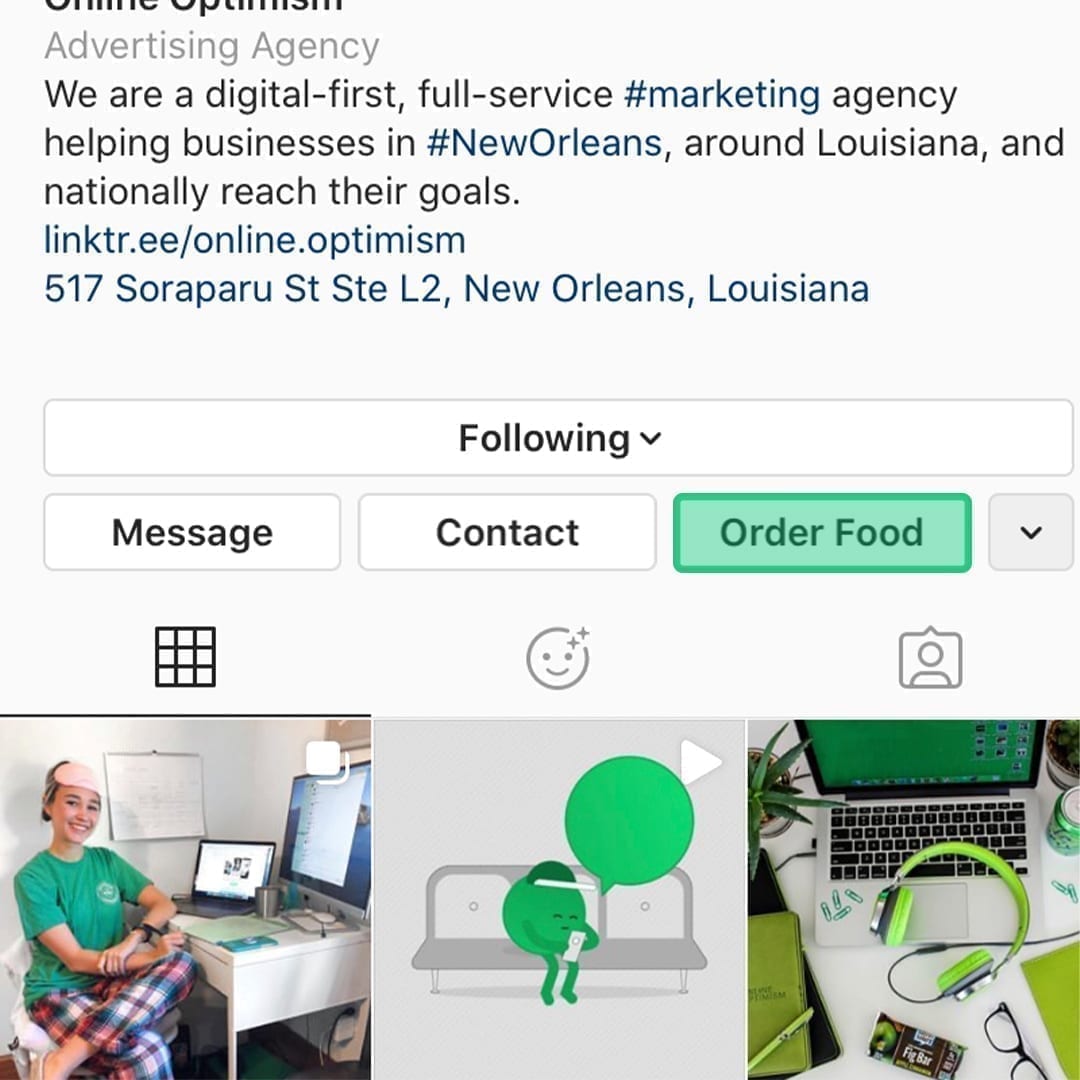Tap the Message button
This screenshot has height=1080, width=1080.
coord(192,532)
